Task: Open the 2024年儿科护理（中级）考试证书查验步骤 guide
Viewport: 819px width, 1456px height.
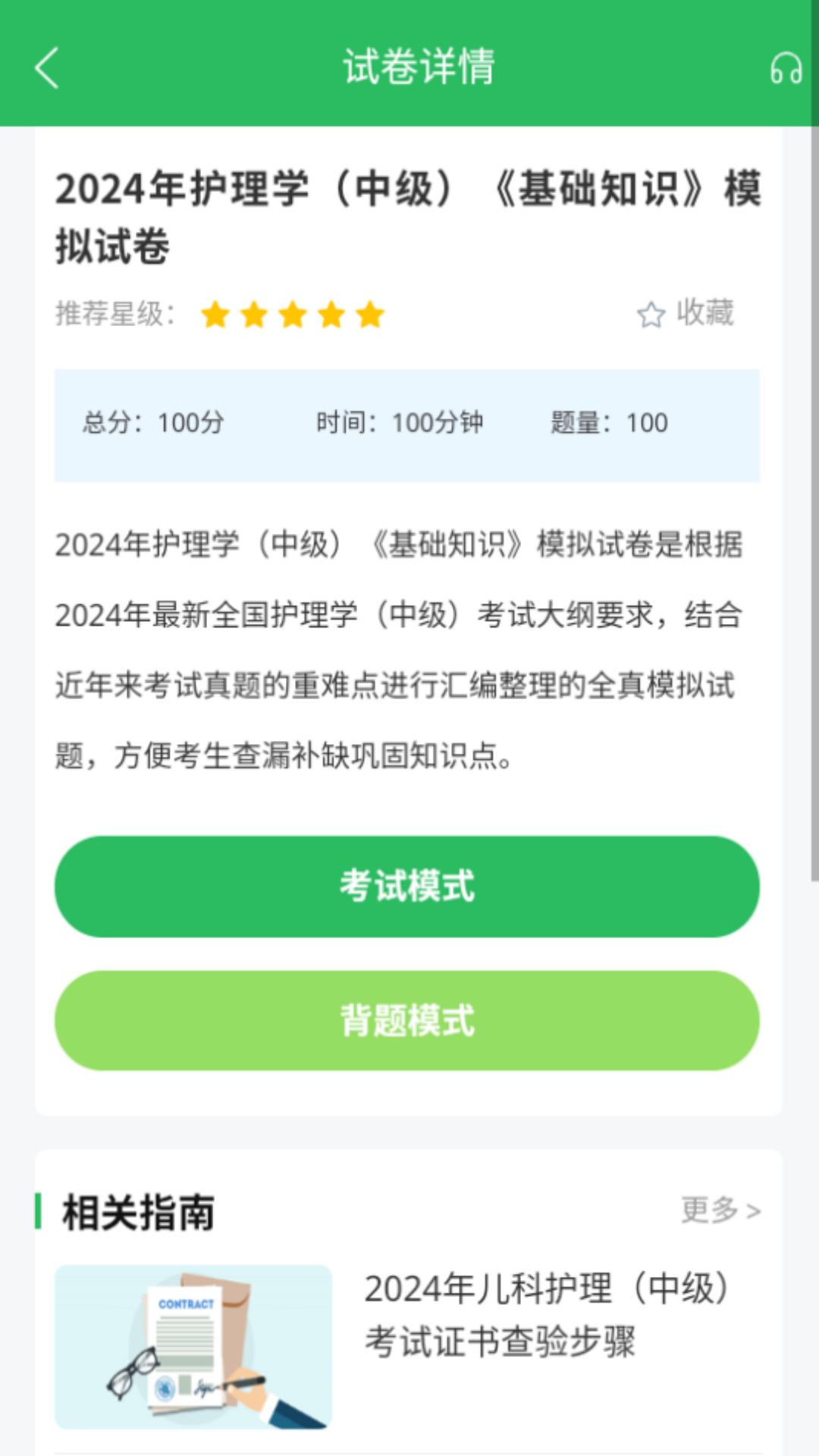Action: click(x=546, y=1315)
